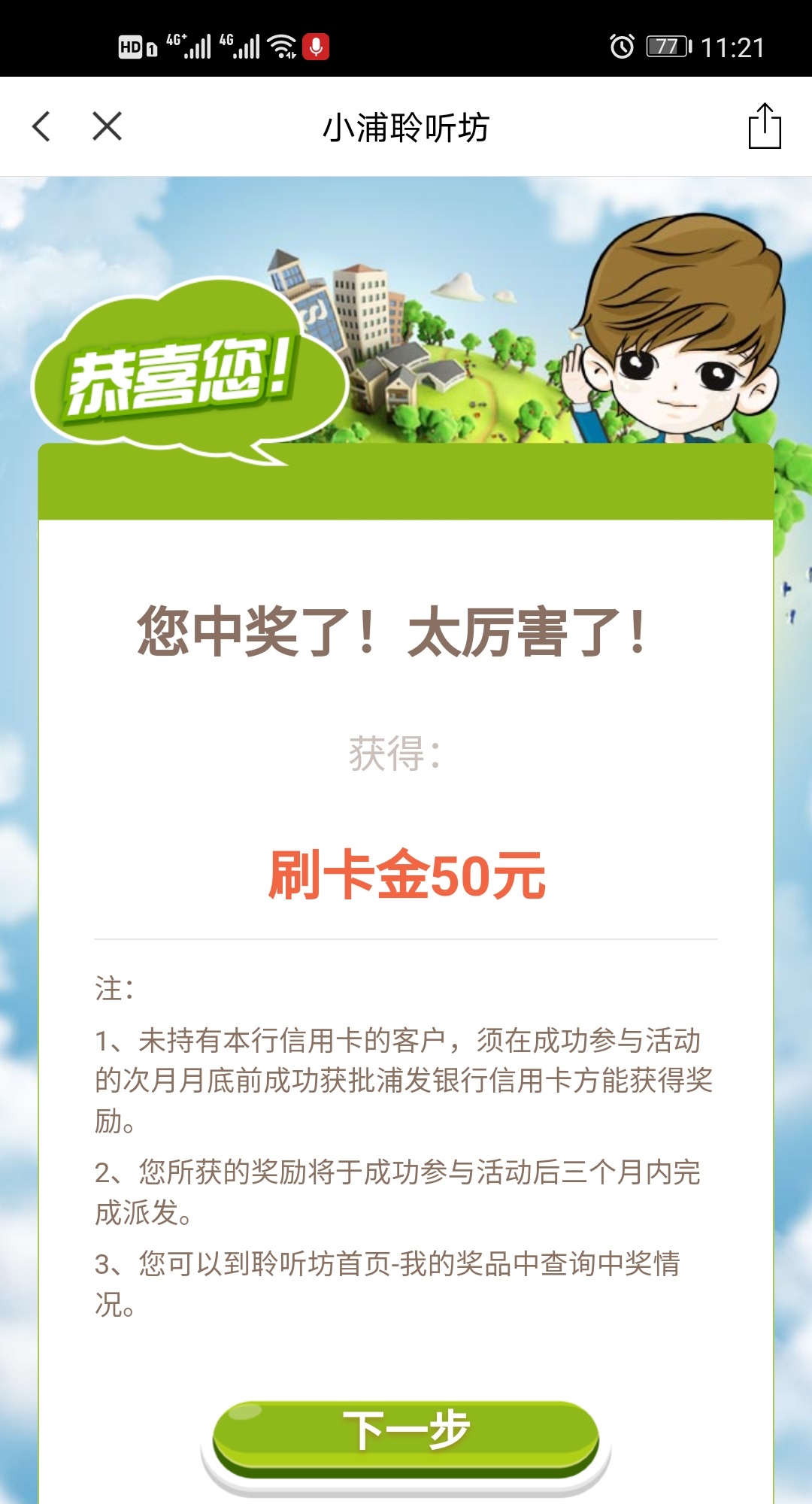This screenshot has height=1504, width=812.
Task: Close the 小浦聆听坊 page
Action: click(x=107, y=126)
